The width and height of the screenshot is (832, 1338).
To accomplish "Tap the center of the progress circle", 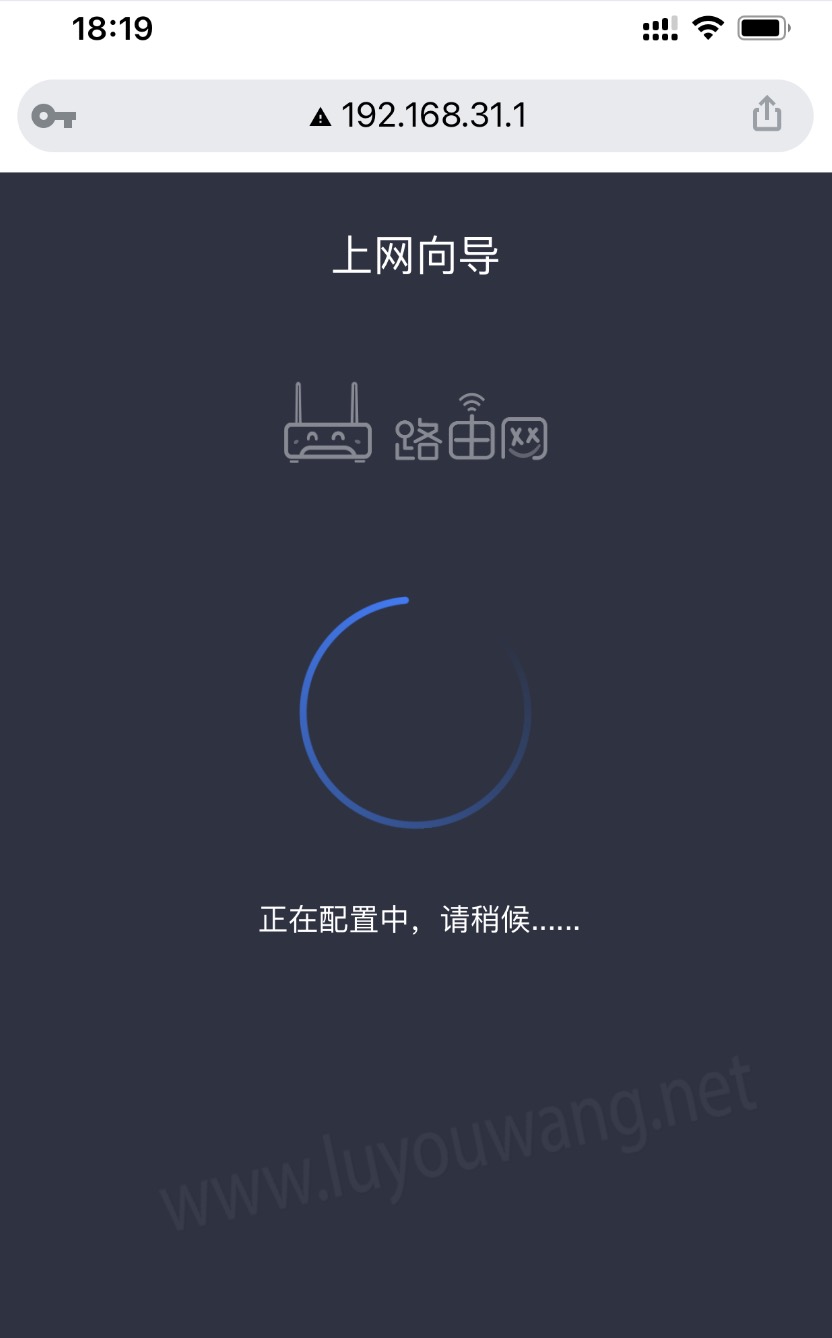I will coord(416,712).
